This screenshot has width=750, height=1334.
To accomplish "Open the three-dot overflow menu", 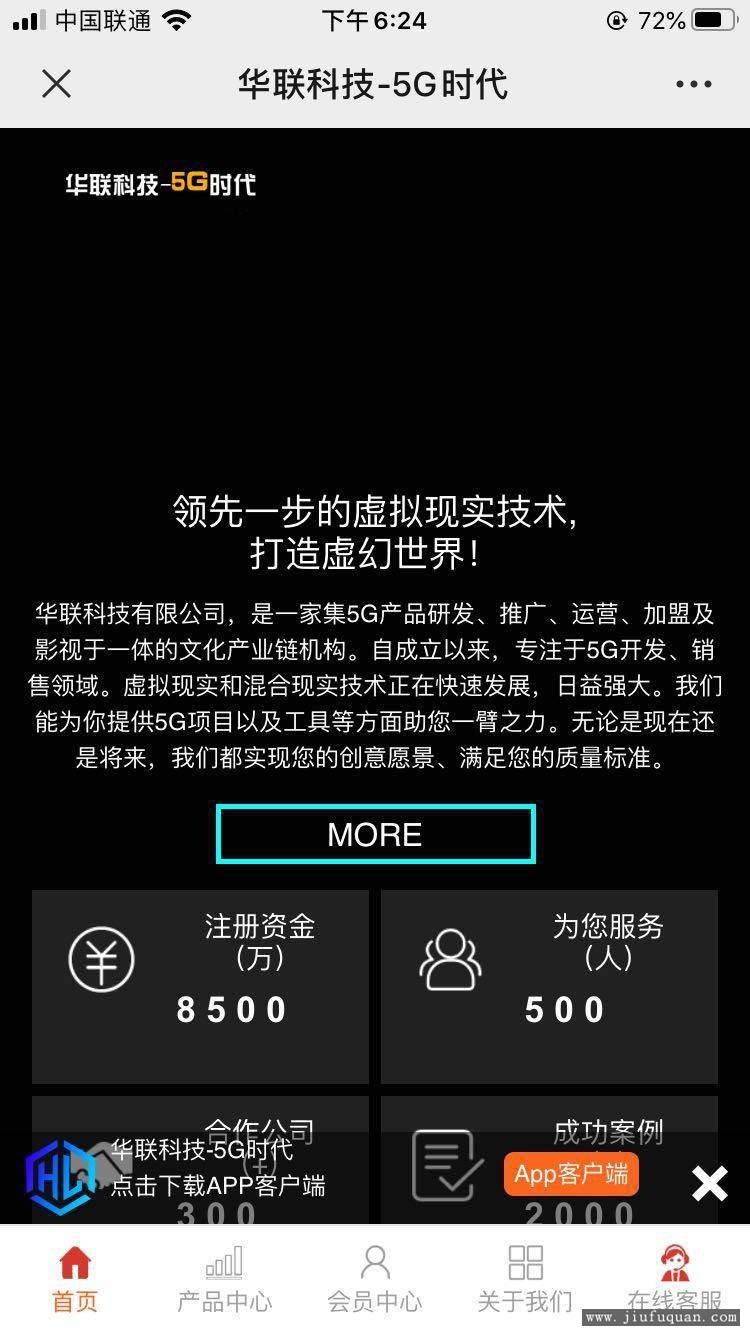I will pyautogui.click(x=693, y=85).
